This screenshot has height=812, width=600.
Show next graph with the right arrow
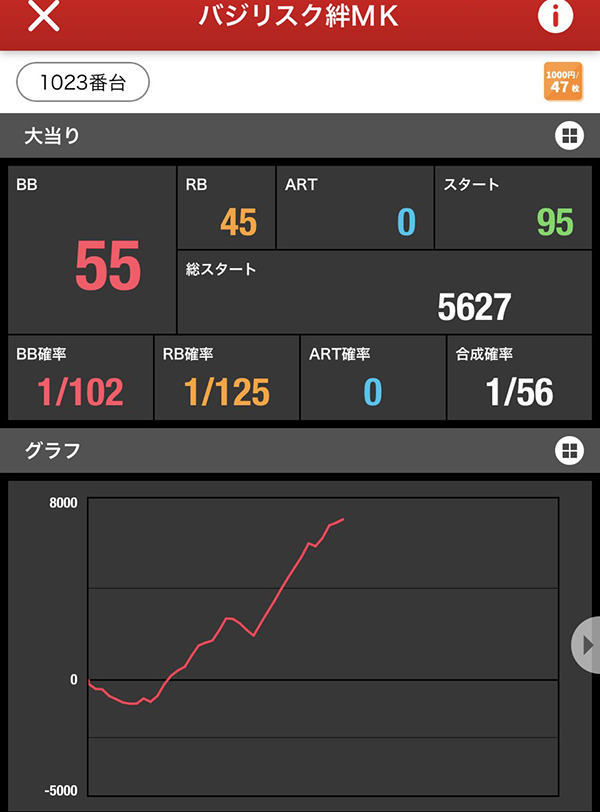click(587, 645)
